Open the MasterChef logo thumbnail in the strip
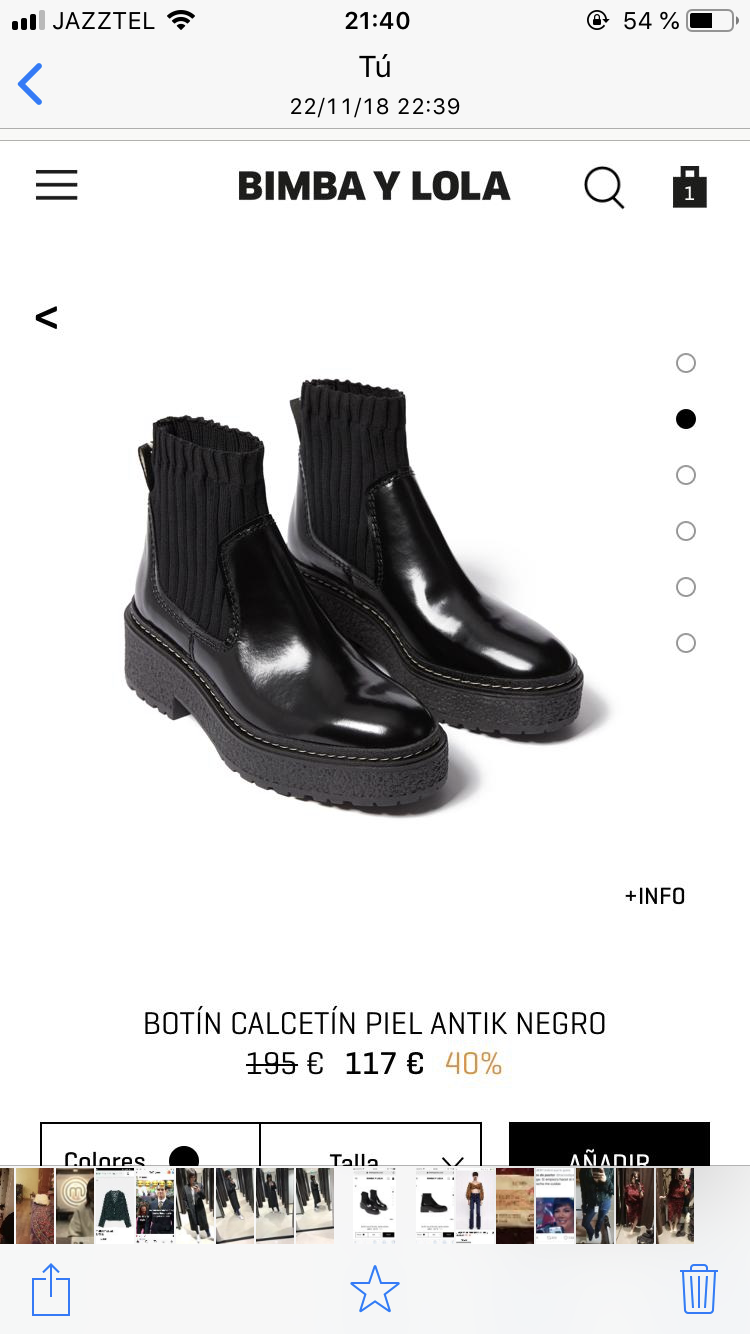 click(75, 1205)
